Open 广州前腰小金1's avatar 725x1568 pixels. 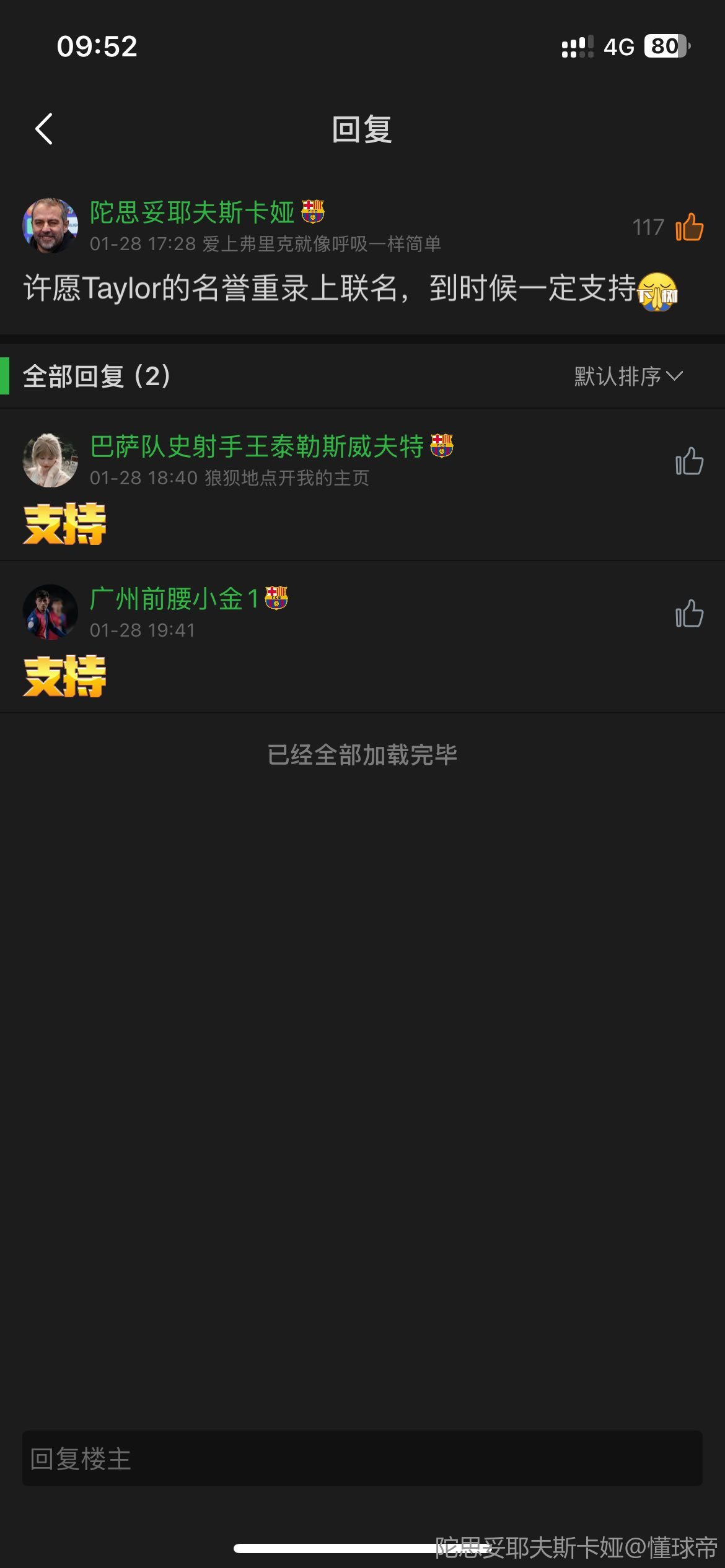50,612
